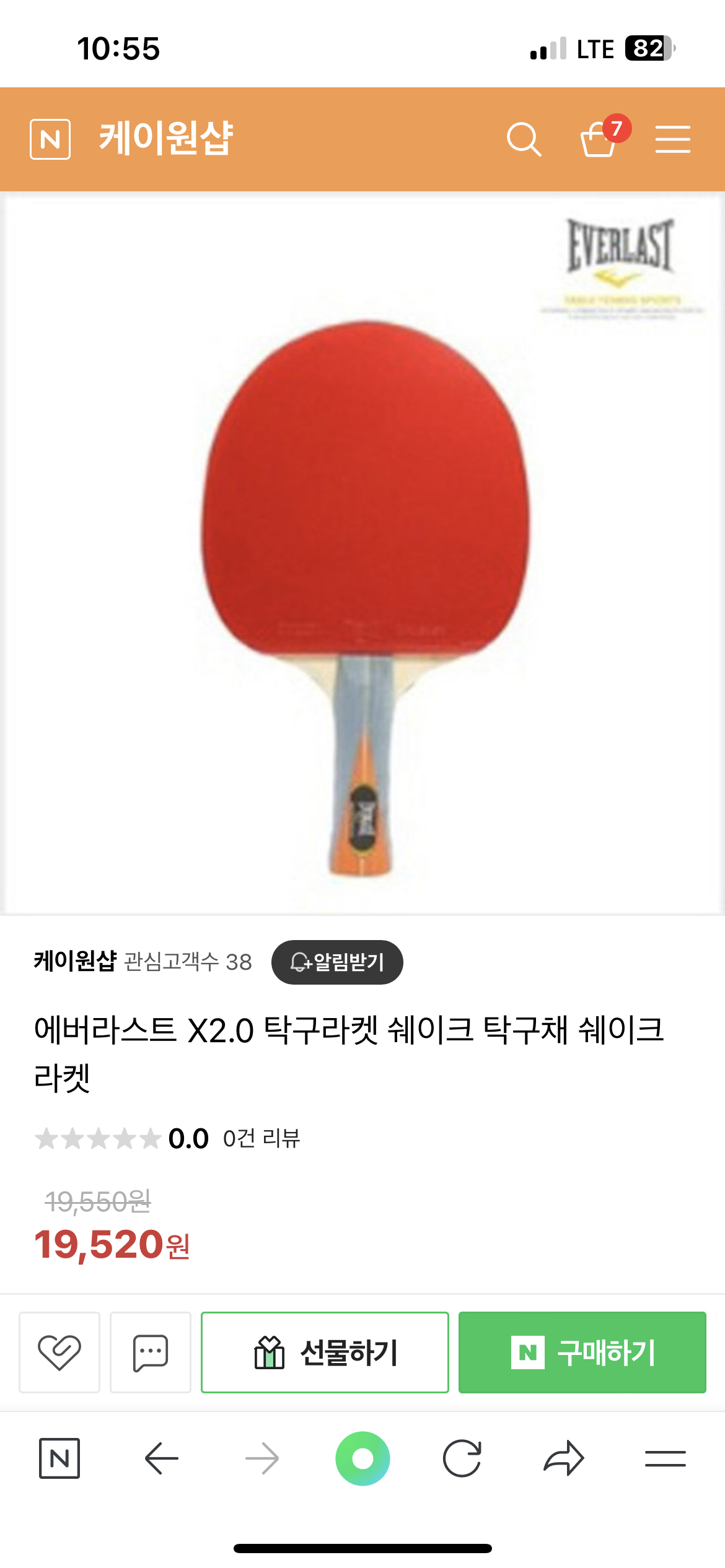
Task: Tap 선물하기 to send as gift
Action: 325,1352
